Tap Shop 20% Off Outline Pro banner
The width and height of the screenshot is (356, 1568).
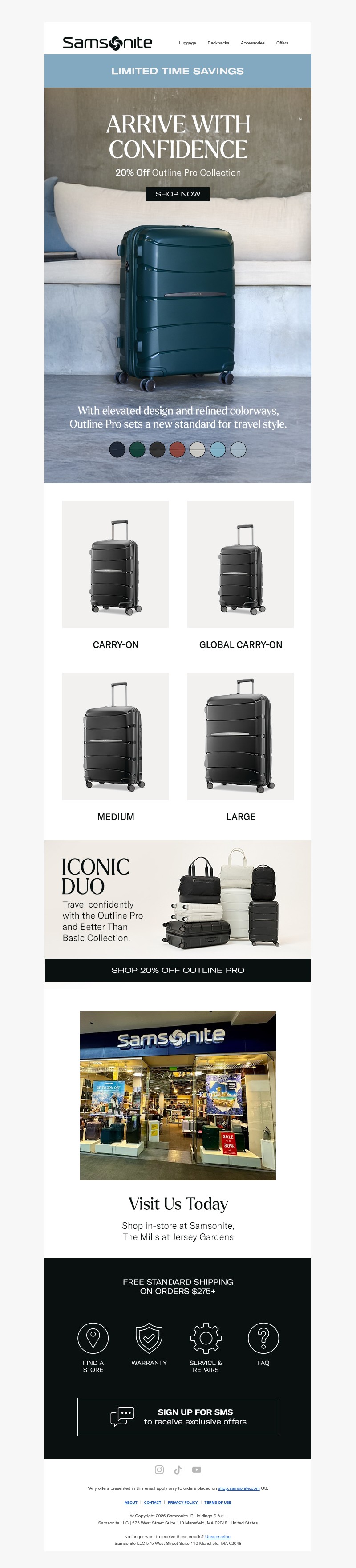(x=178, y=970)
